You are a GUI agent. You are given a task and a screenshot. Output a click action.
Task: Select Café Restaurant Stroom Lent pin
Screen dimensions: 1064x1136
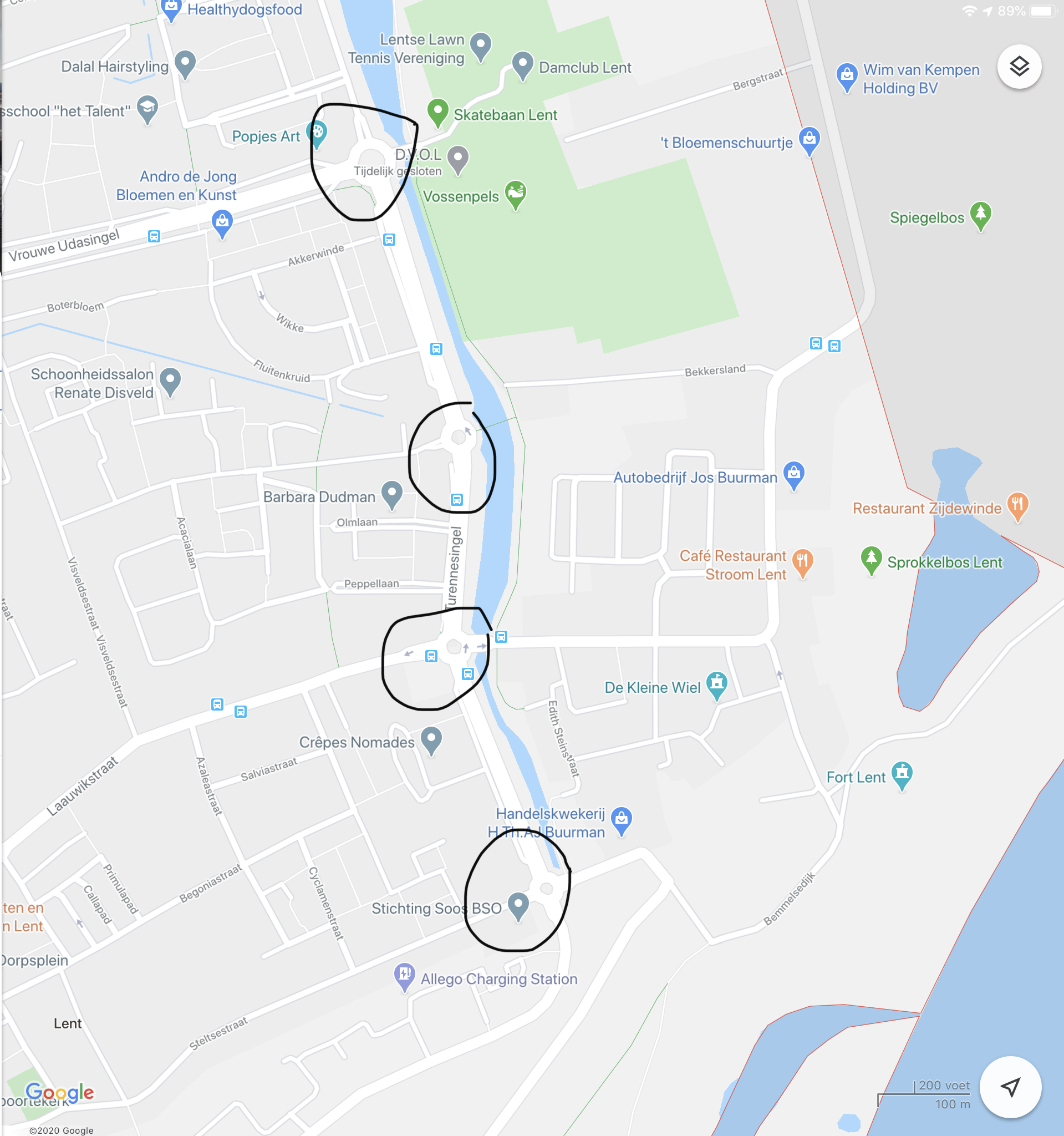pyautogui.click(x=802, y=562)
